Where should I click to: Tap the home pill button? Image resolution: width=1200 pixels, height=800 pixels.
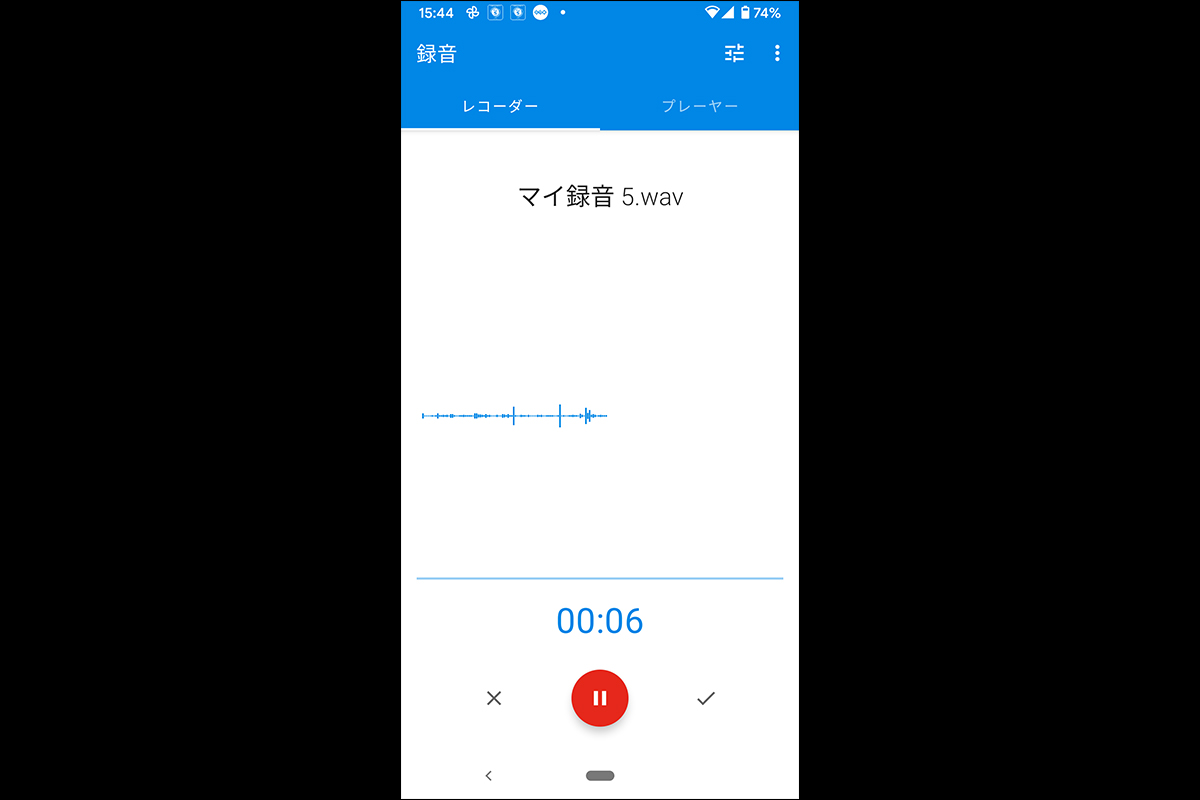coord(600,775)
